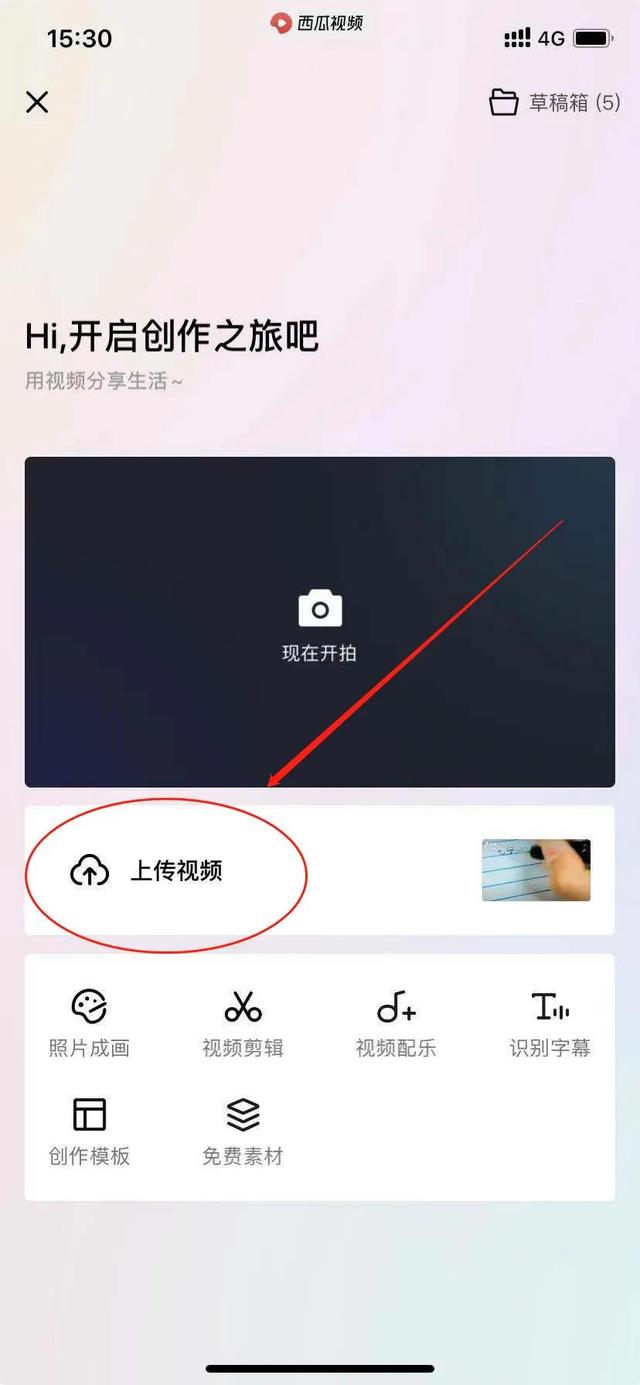Close the creation screen
Viewport: 640px width, 1385px height.
37,102
